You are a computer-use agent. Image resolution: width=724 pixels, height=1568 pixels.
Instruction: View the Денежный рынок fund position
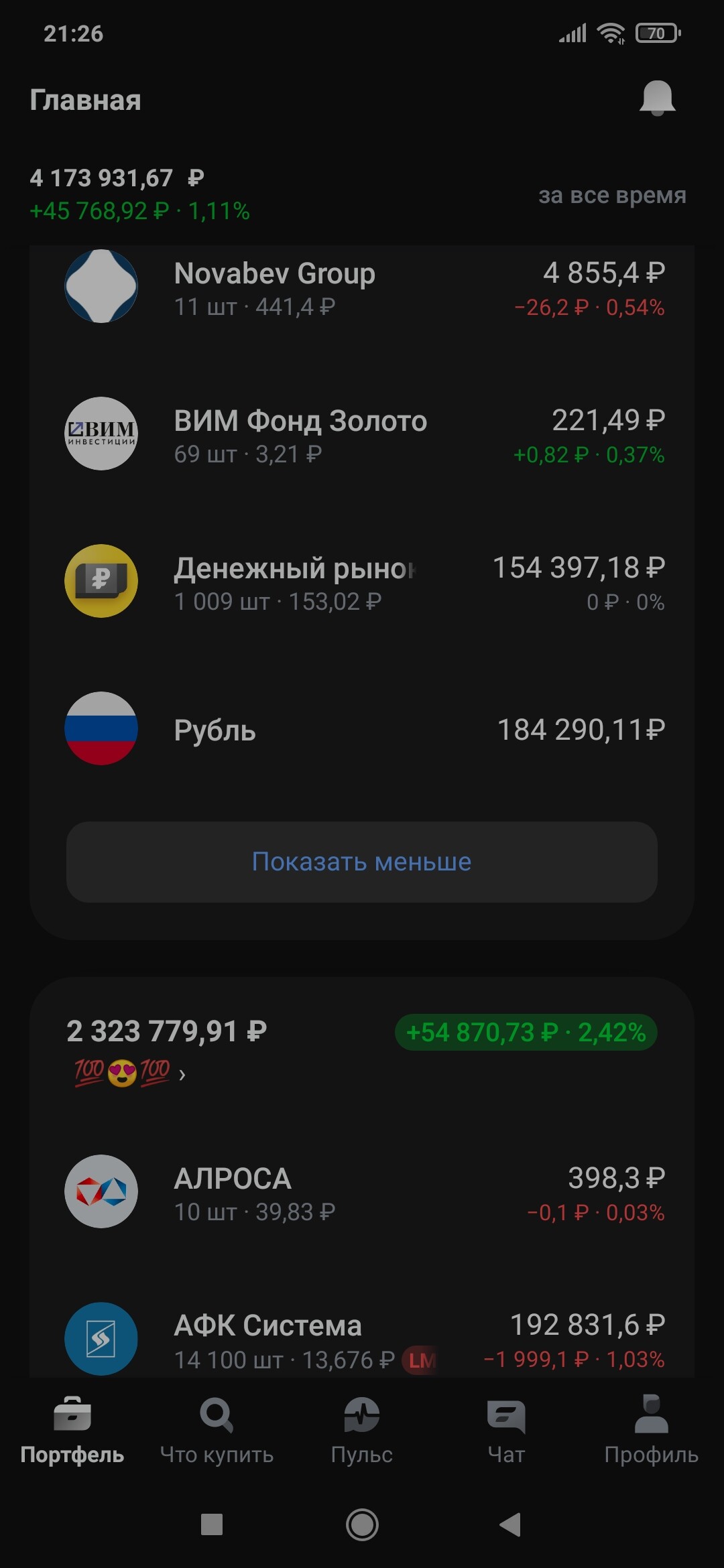[362, 583]
